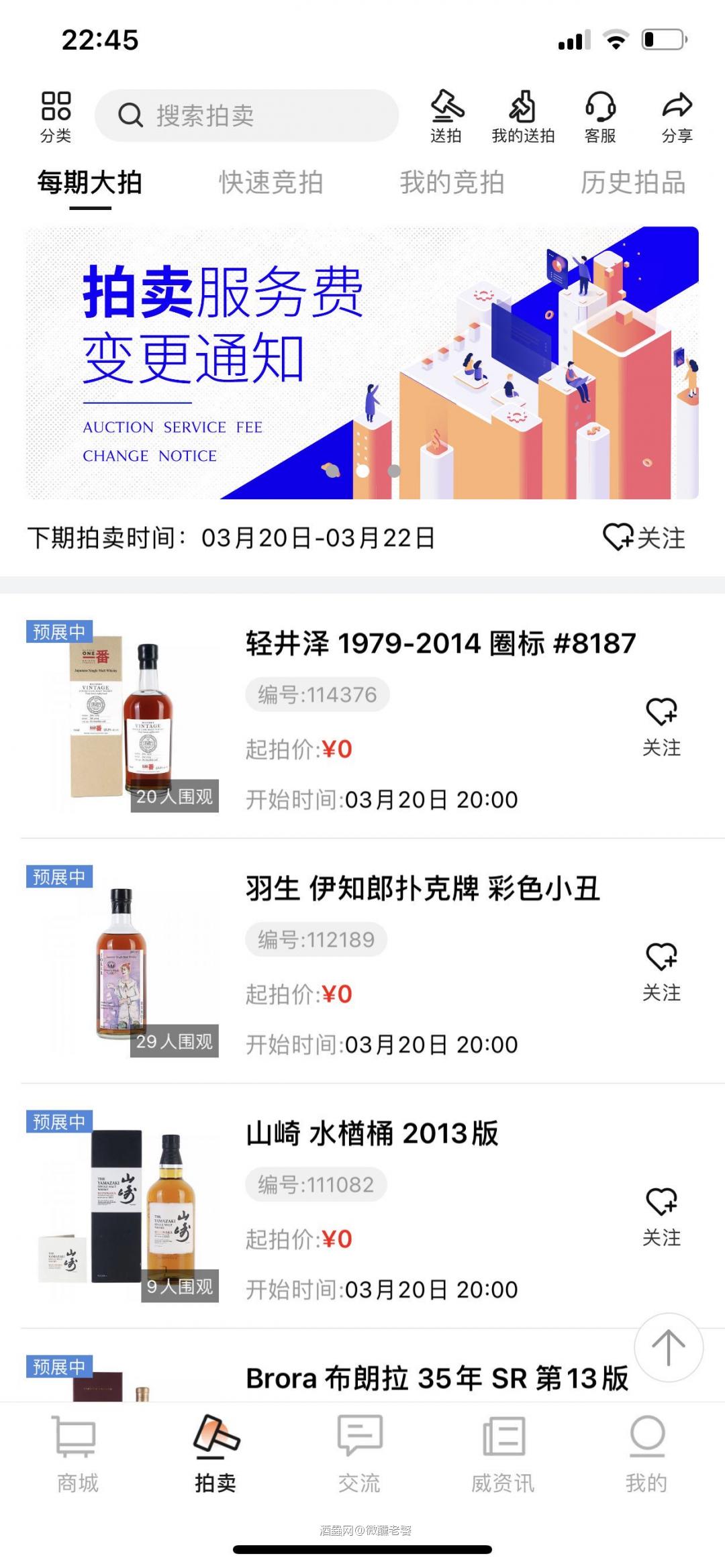Open the 商城 mall icon in bottom bar
The height and width of the screenshot is (1568, 725).
click(x=78, y=1448)
